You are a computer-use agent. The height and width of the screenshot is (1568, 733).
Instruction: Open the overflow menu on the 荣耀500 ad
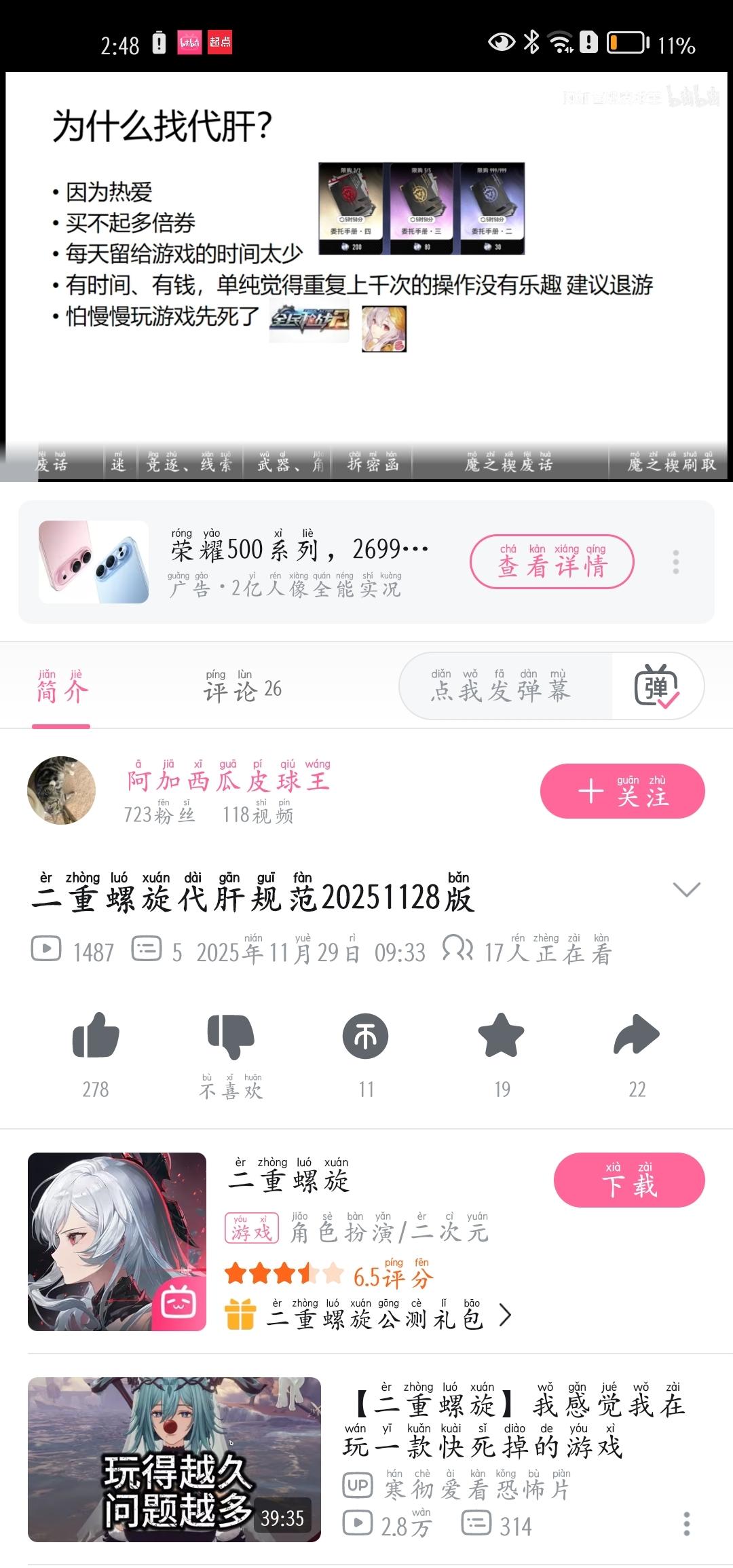coord(675,562)
